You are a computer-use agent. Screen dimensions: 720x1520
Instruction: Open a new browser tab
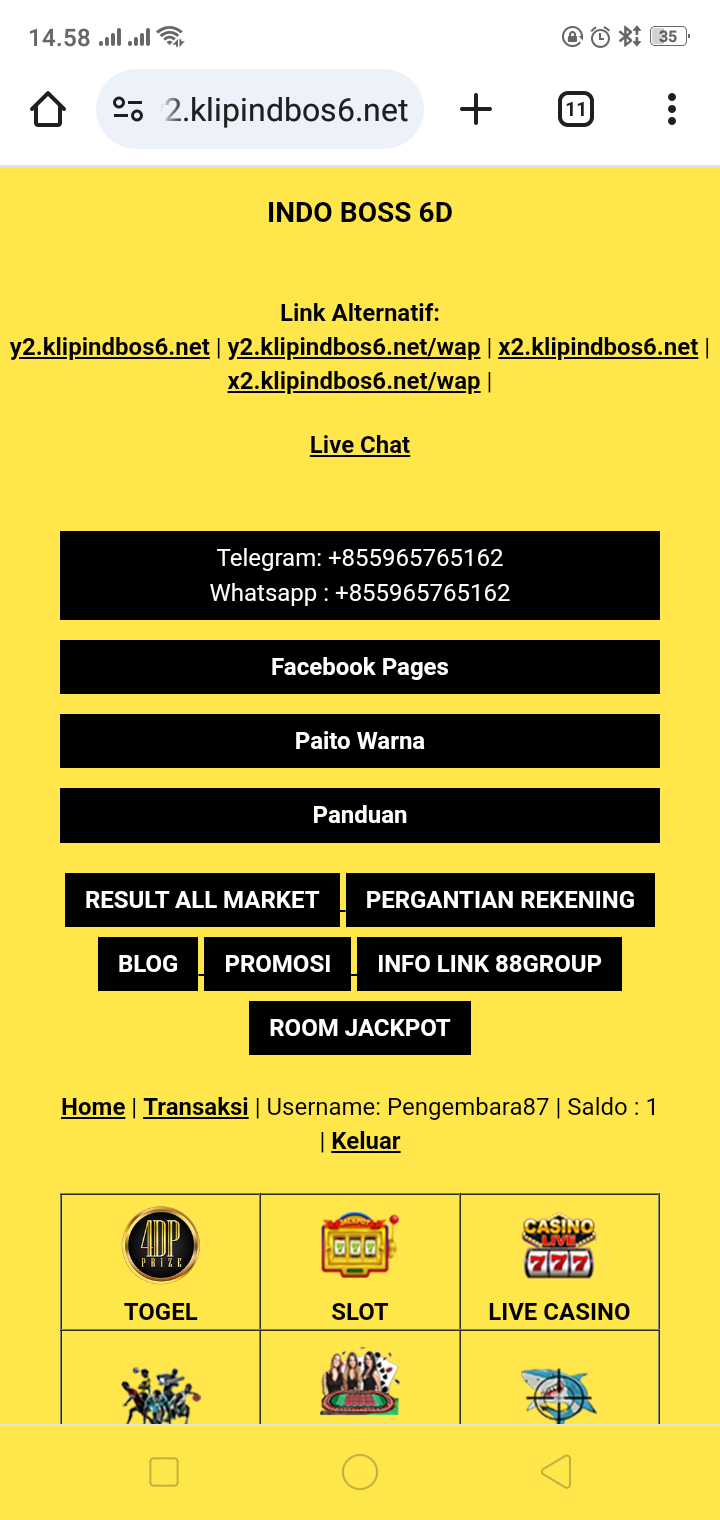pos(476,109)
